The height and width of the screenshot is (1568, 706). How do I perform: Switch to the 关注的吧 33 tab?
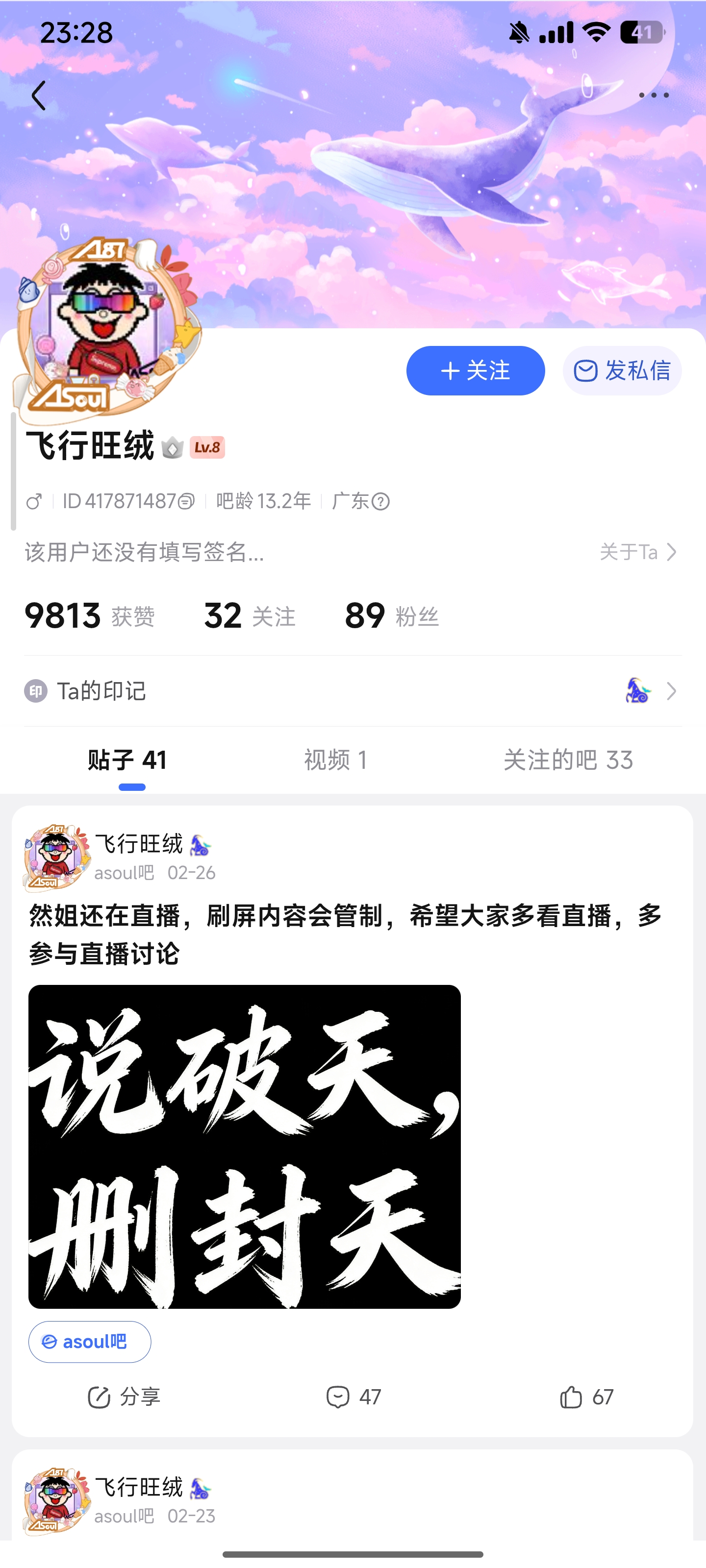click(x=568, y=760)
